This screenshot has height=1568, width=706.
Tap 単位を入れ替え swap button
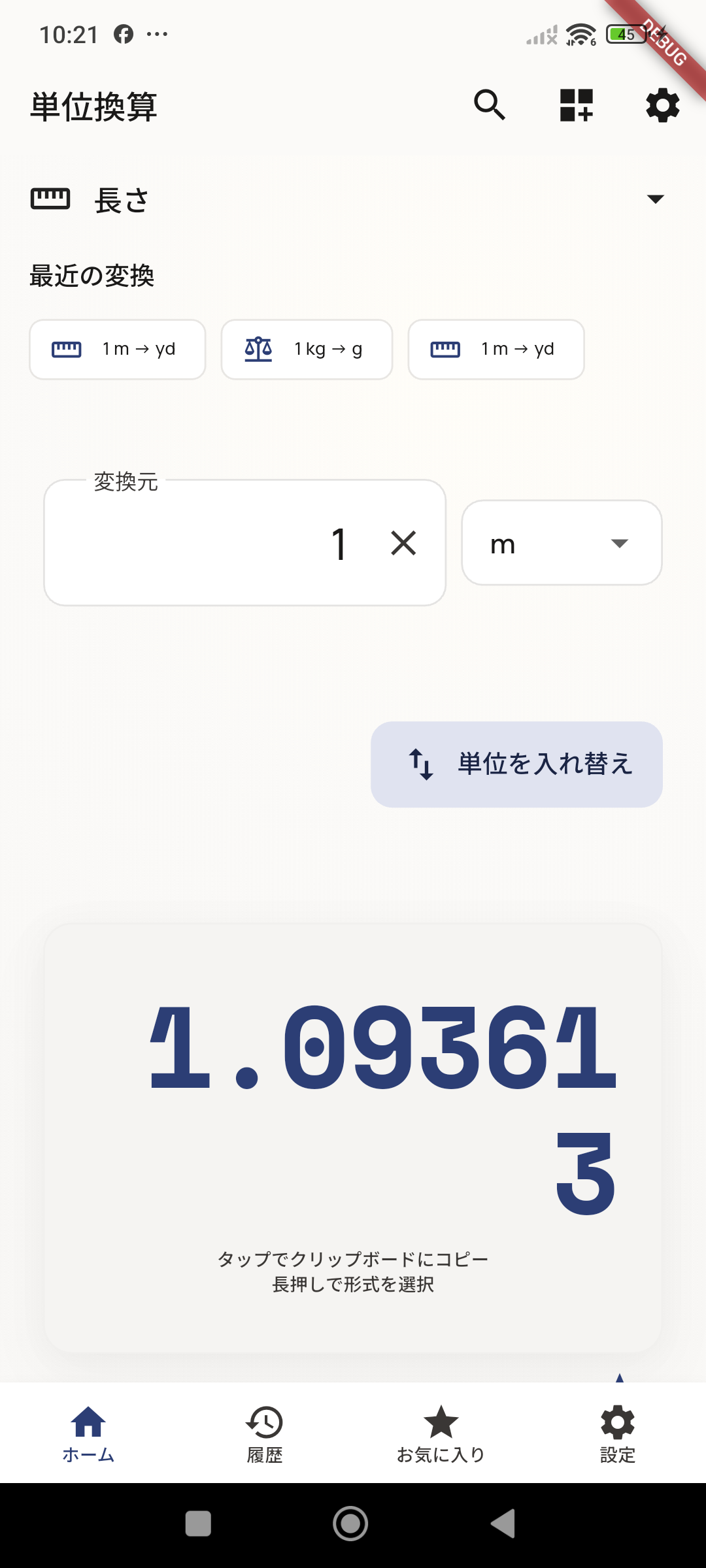coord(516,764)
